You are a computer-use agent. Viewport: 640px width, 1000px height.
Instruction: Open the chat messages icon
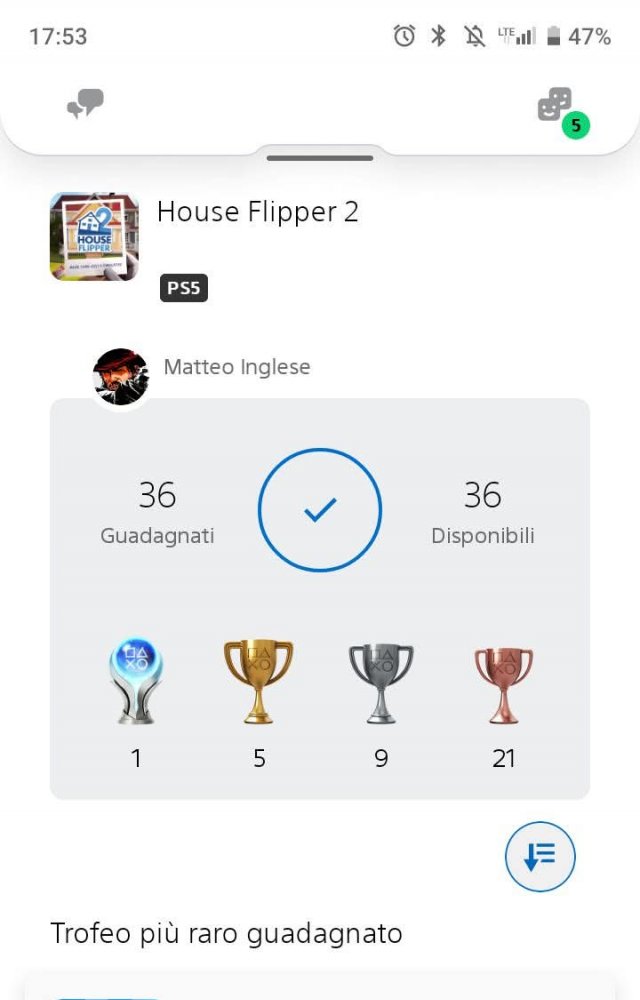85,104
